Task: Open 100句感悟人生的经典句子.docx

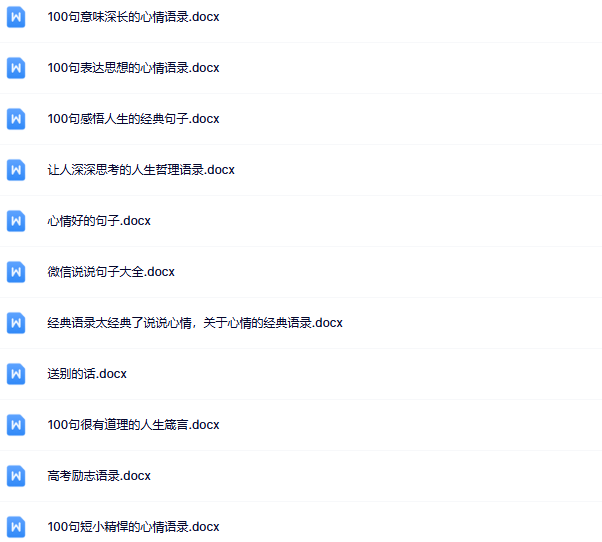Action: click(x=133, y=119)
